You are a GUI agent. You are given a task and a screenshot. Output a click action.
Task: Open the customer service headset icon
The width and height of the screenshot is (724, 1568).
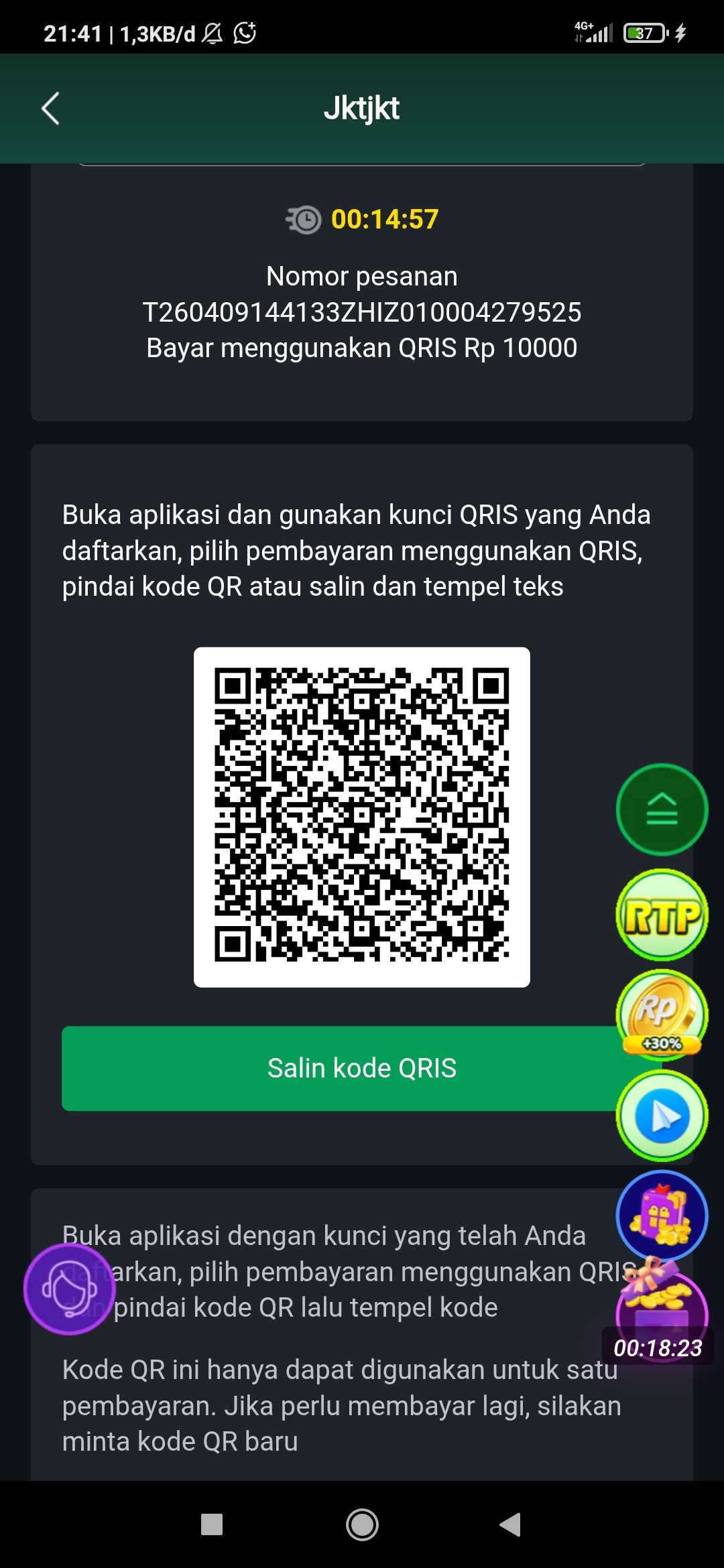[69, 1287]
